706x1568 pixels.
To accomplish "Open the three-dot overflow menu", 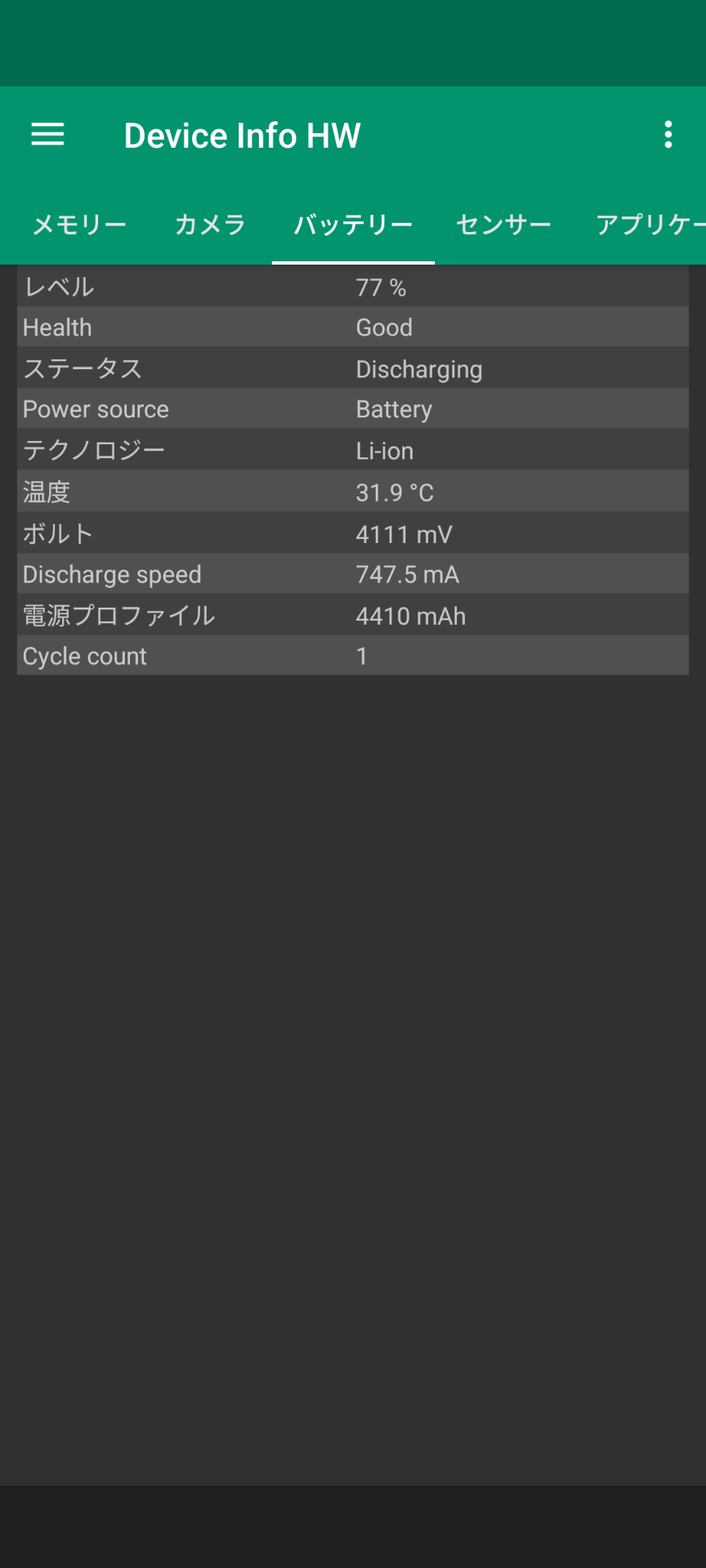I will click(668, 135).
